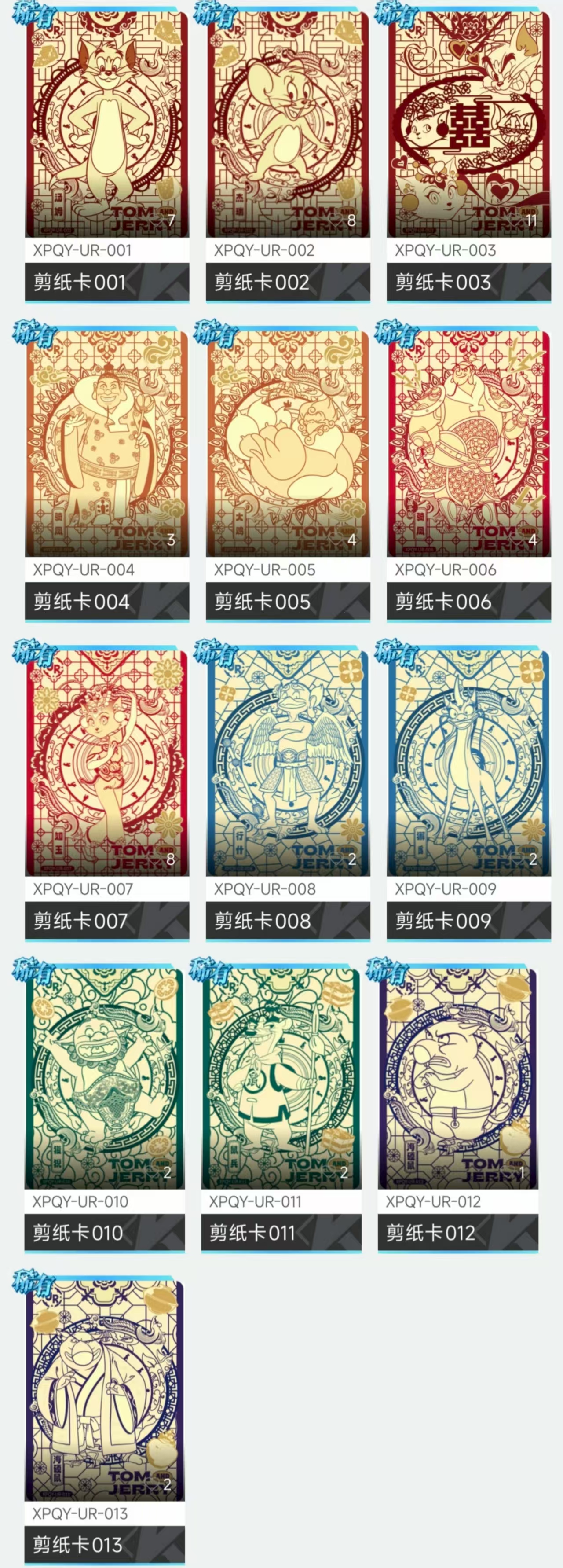Image resolution: width=563 pixels, height=1568 pixels.
Task: Open paper-cut card 剪纸卡001
Action: (107, 125)
